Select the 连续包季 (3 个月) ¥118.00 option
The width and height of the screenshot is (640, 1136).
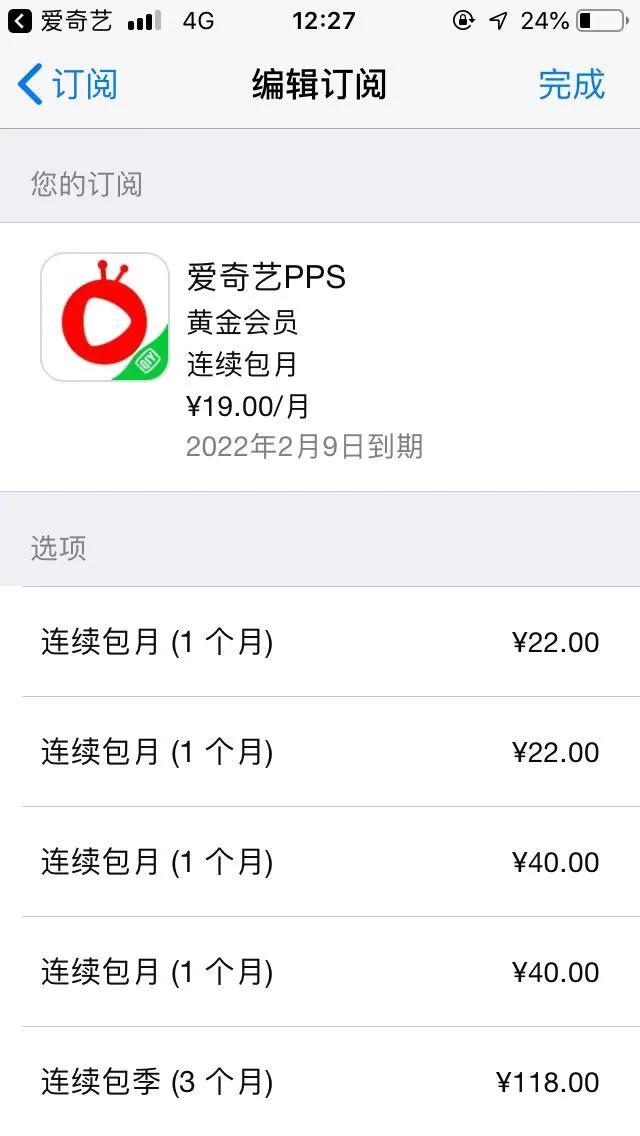pos(320,1081)
